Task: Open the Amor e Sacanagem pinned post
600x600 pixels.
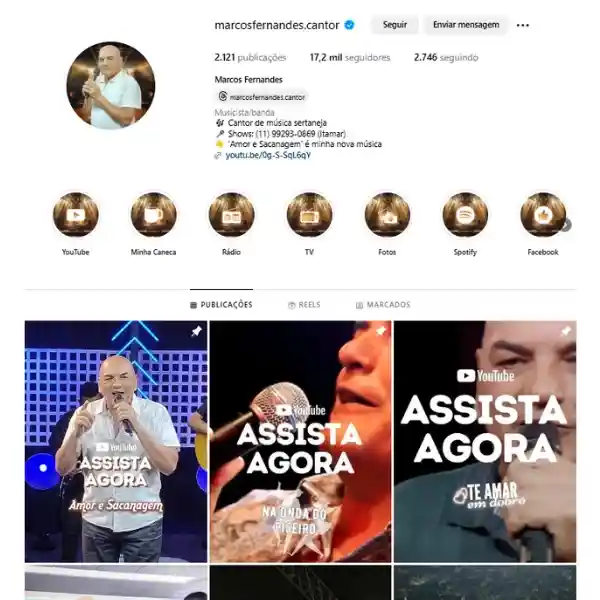Action: coord(116,441)
